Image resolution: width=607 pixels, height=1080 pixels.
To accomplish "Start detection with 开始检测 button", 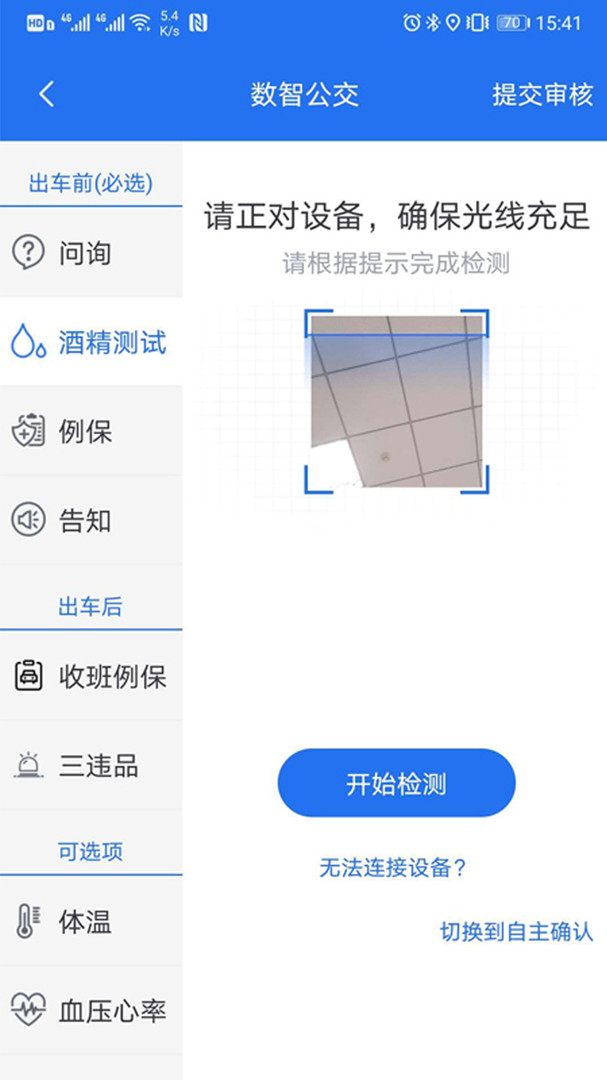I will pos(396,784).
